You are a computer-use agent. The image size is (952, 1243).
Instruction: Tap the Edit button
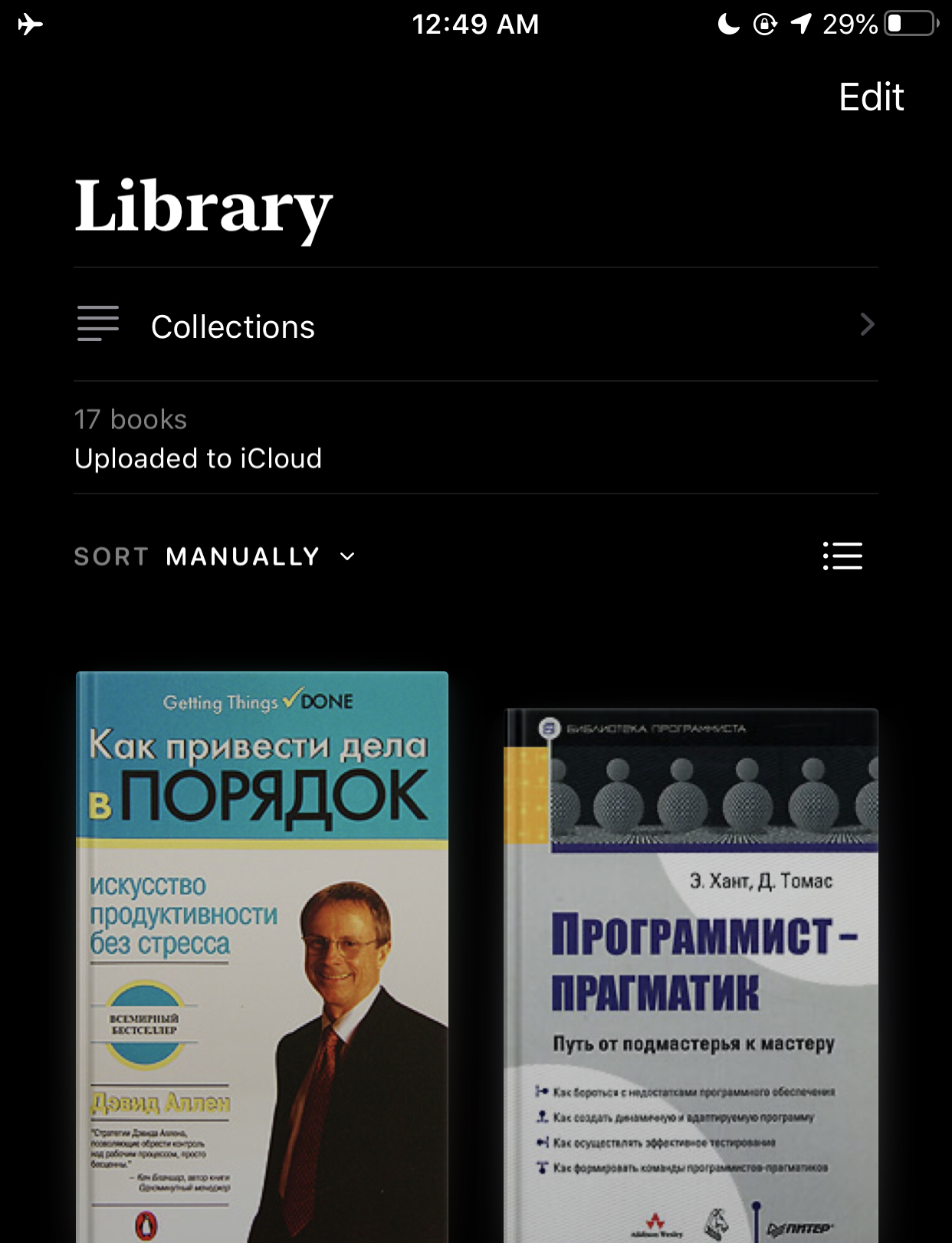point(871,97)
